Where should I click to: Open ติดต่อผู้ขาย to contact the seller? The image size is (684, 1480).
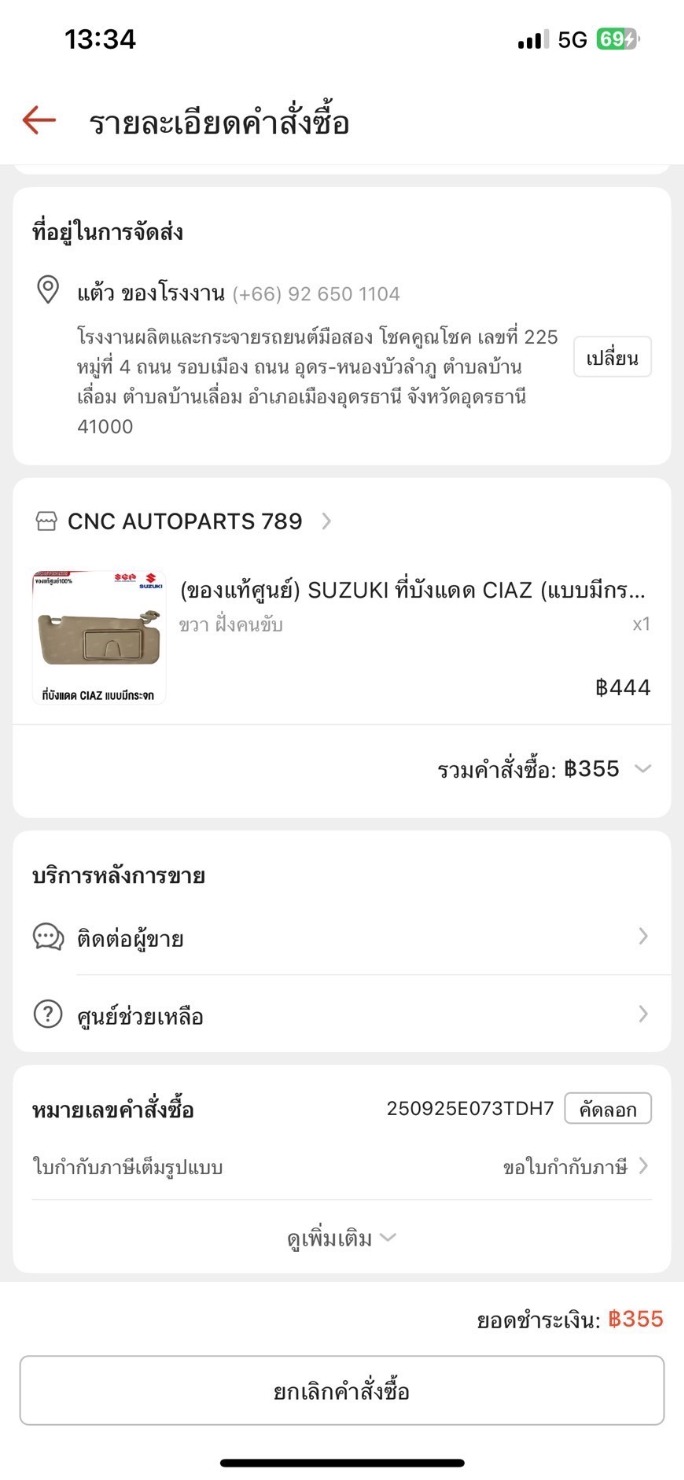(x=340, y=937)
